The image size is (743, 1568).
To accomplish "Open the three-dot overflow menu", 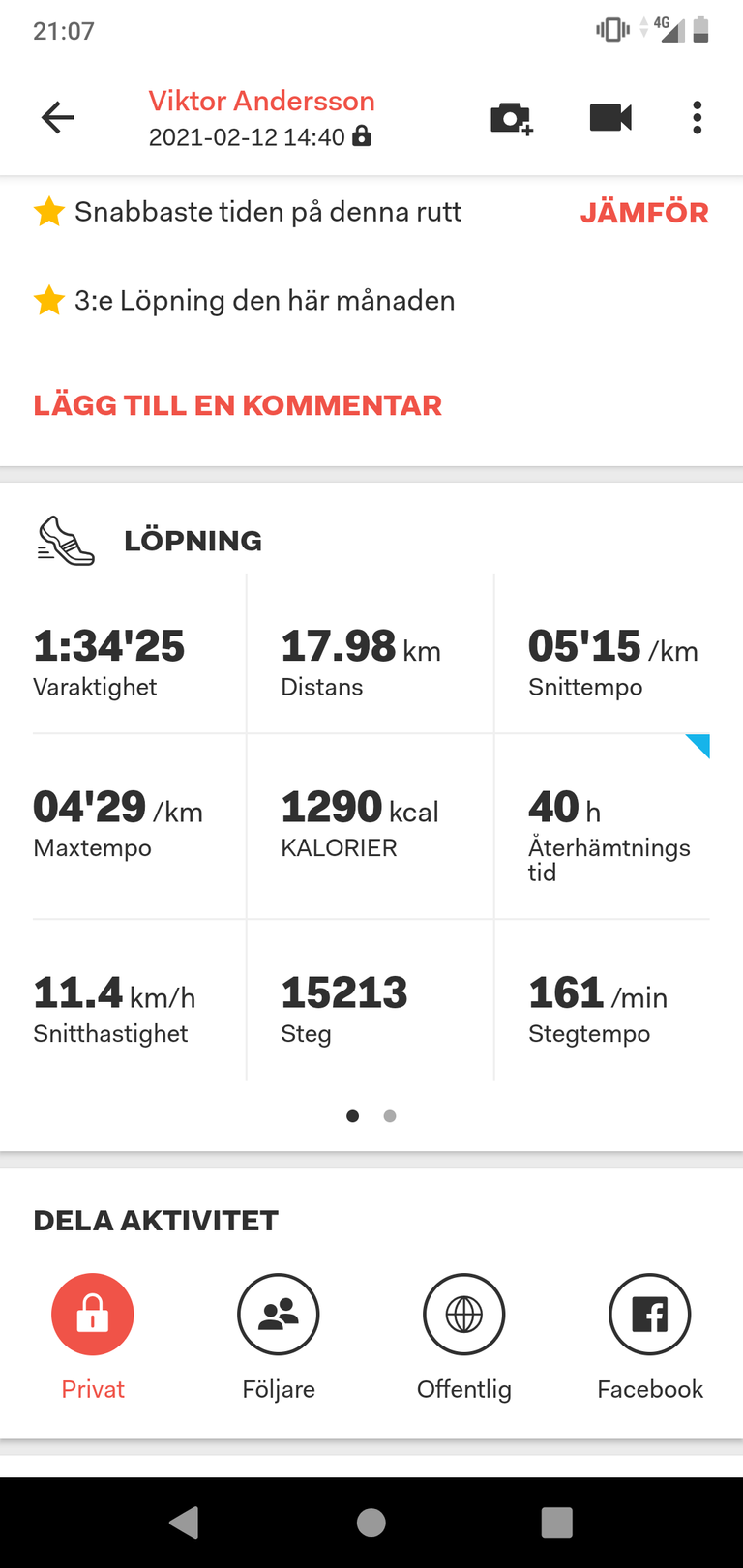I will 697,118.
